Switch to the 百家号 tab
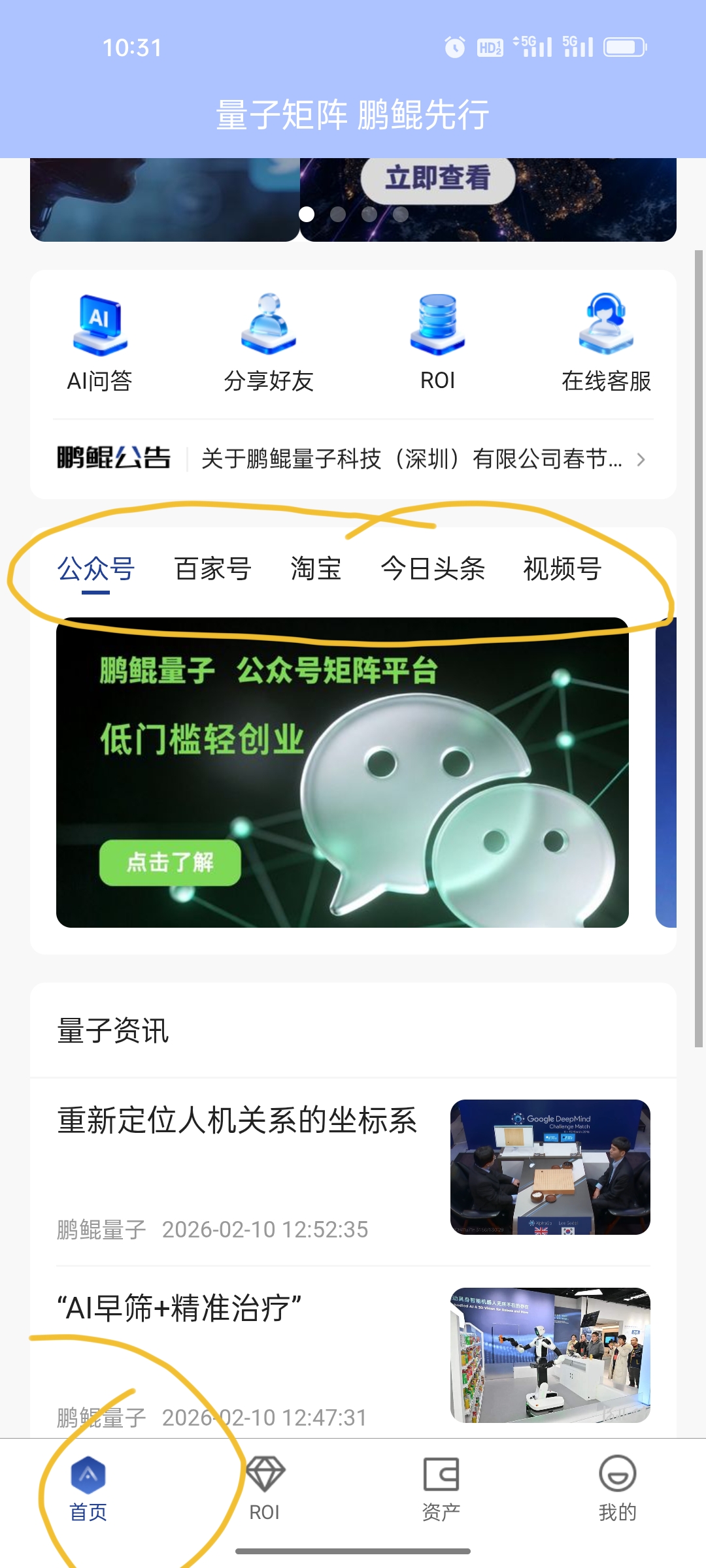This screenshot has width=706, height=1568. (x=213, y=569)
